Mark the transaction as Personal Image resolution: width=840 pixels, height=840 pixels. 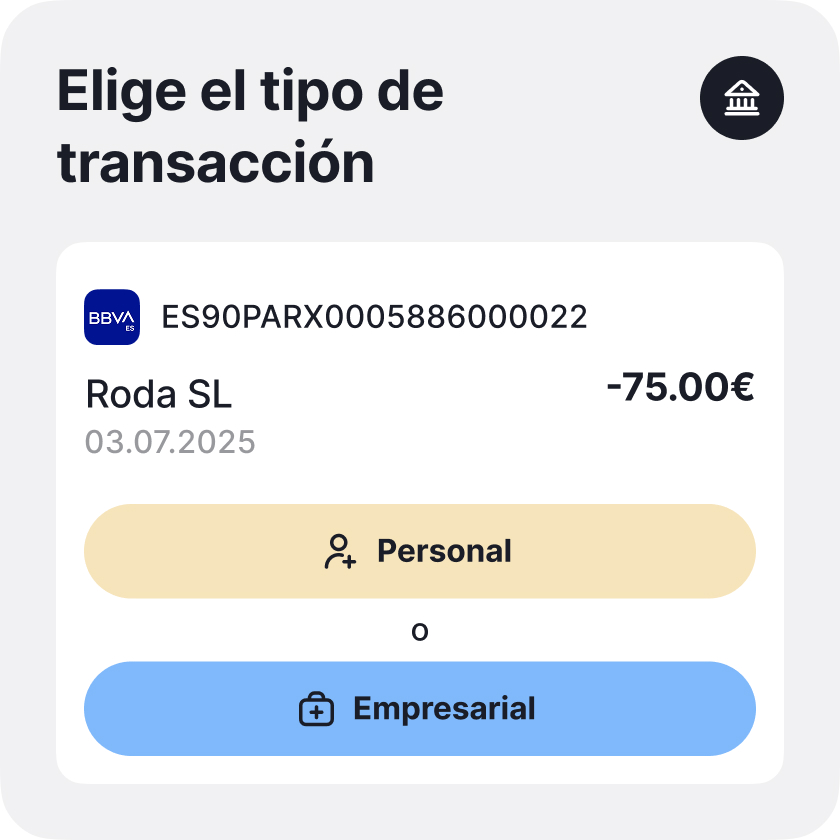[419, 551]
